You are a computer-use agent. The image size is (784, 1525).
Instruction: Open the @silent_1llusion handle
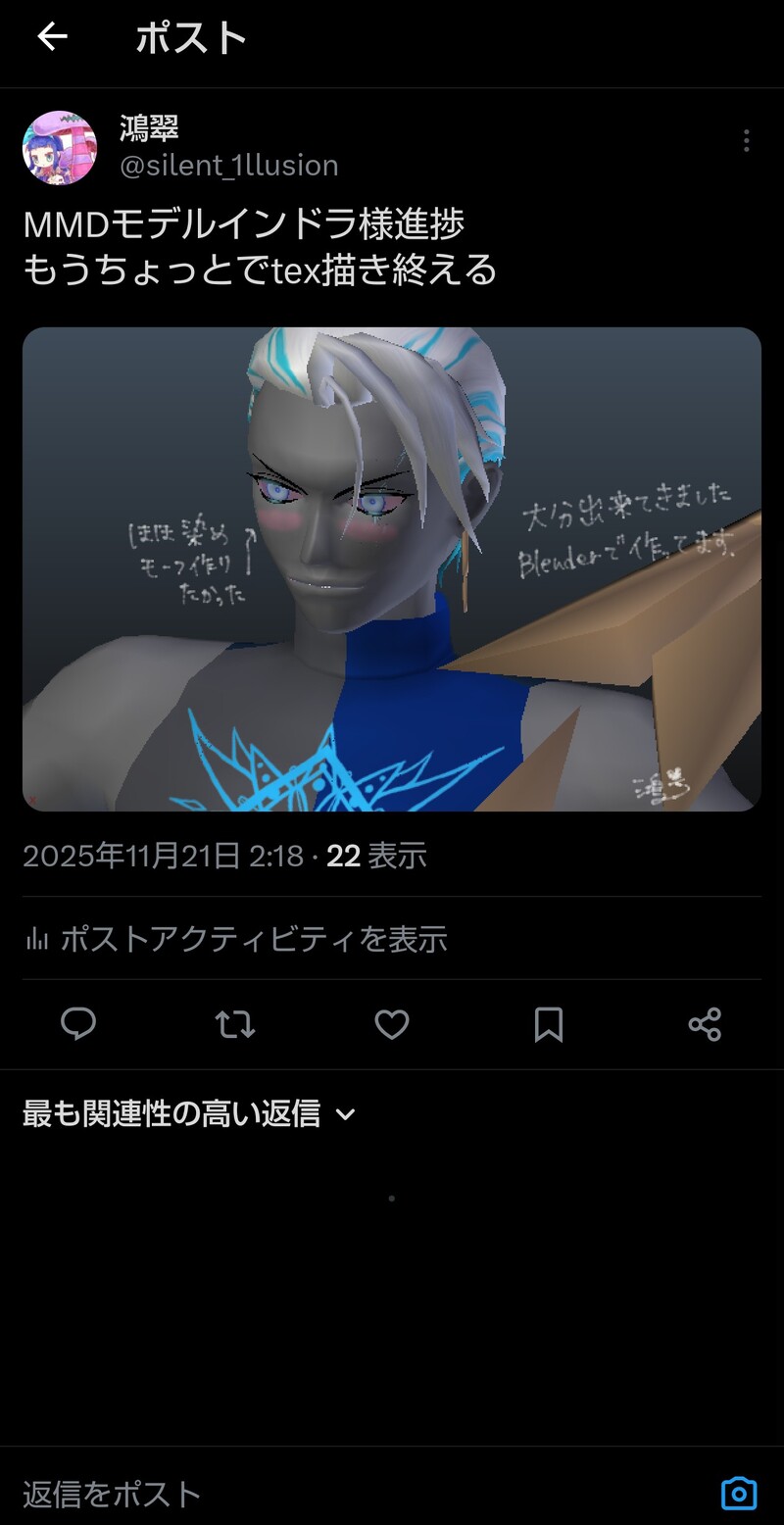(229, 166)
